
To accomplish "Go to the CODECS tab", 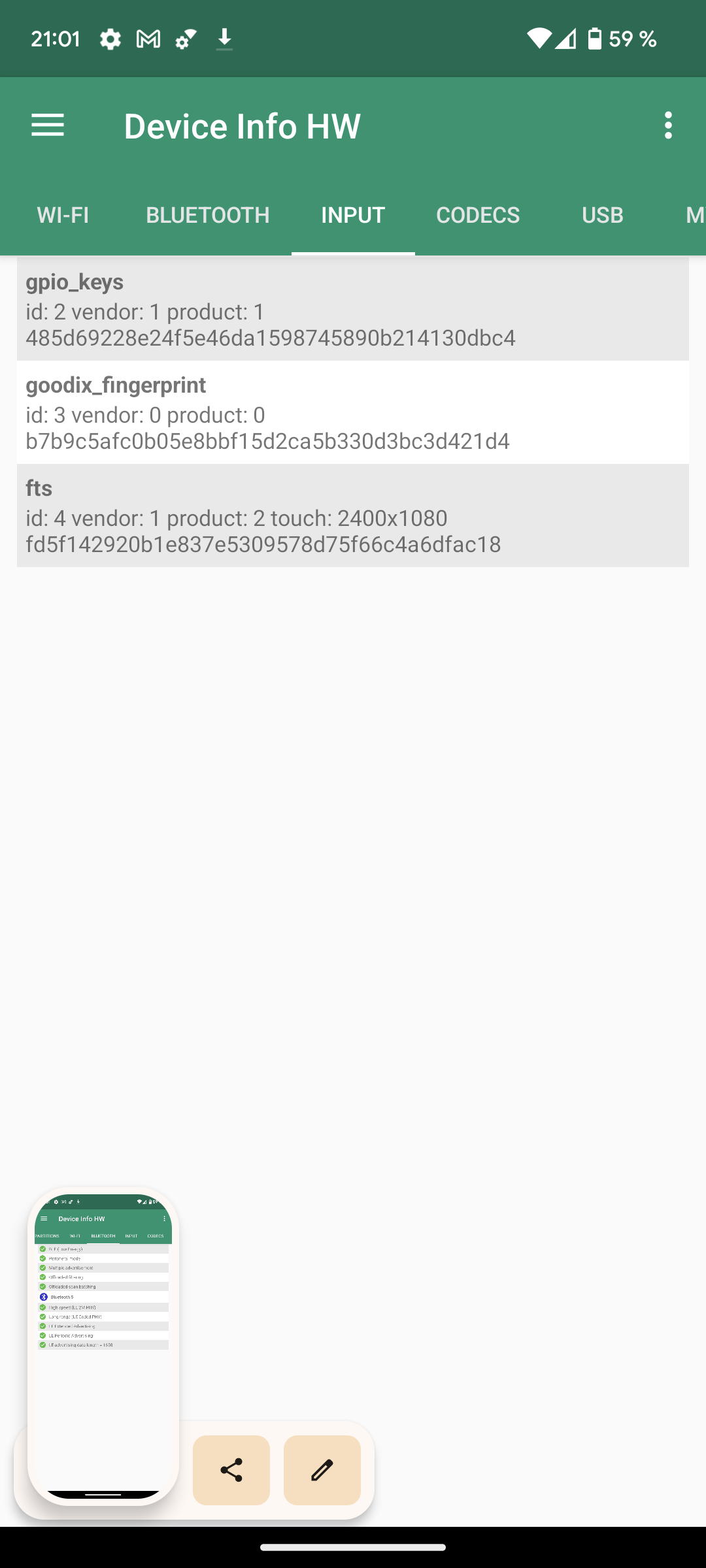I will [x=478, y=215].
